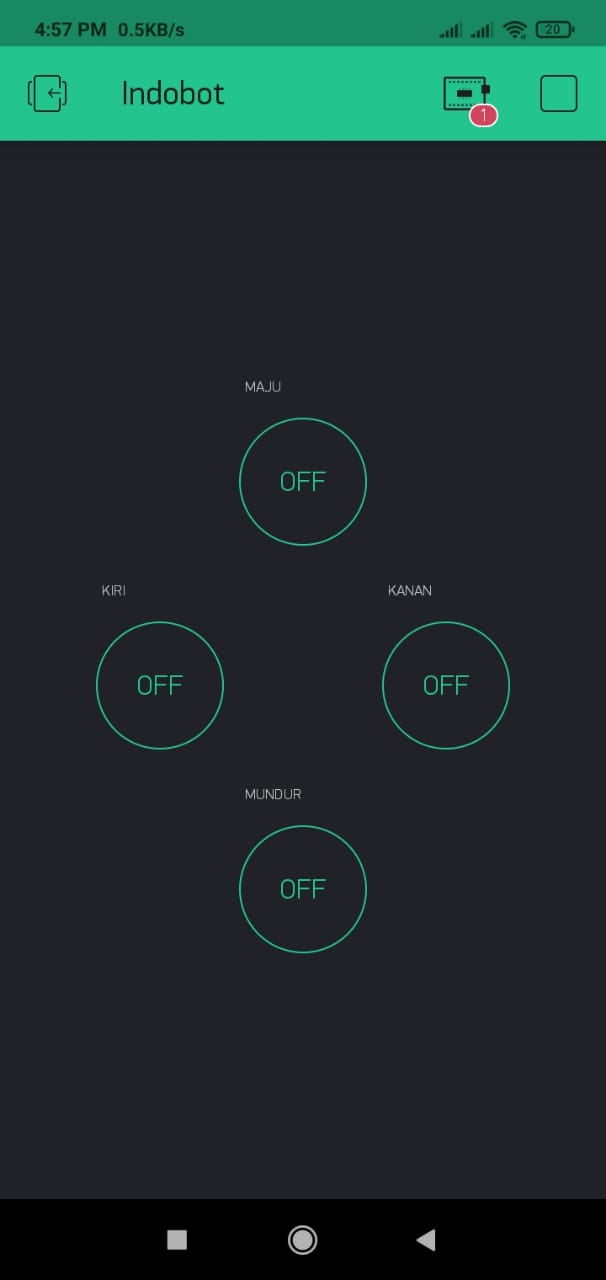Go back with system back button
Screen dimensions: 606x1280
coord(426,1240)
